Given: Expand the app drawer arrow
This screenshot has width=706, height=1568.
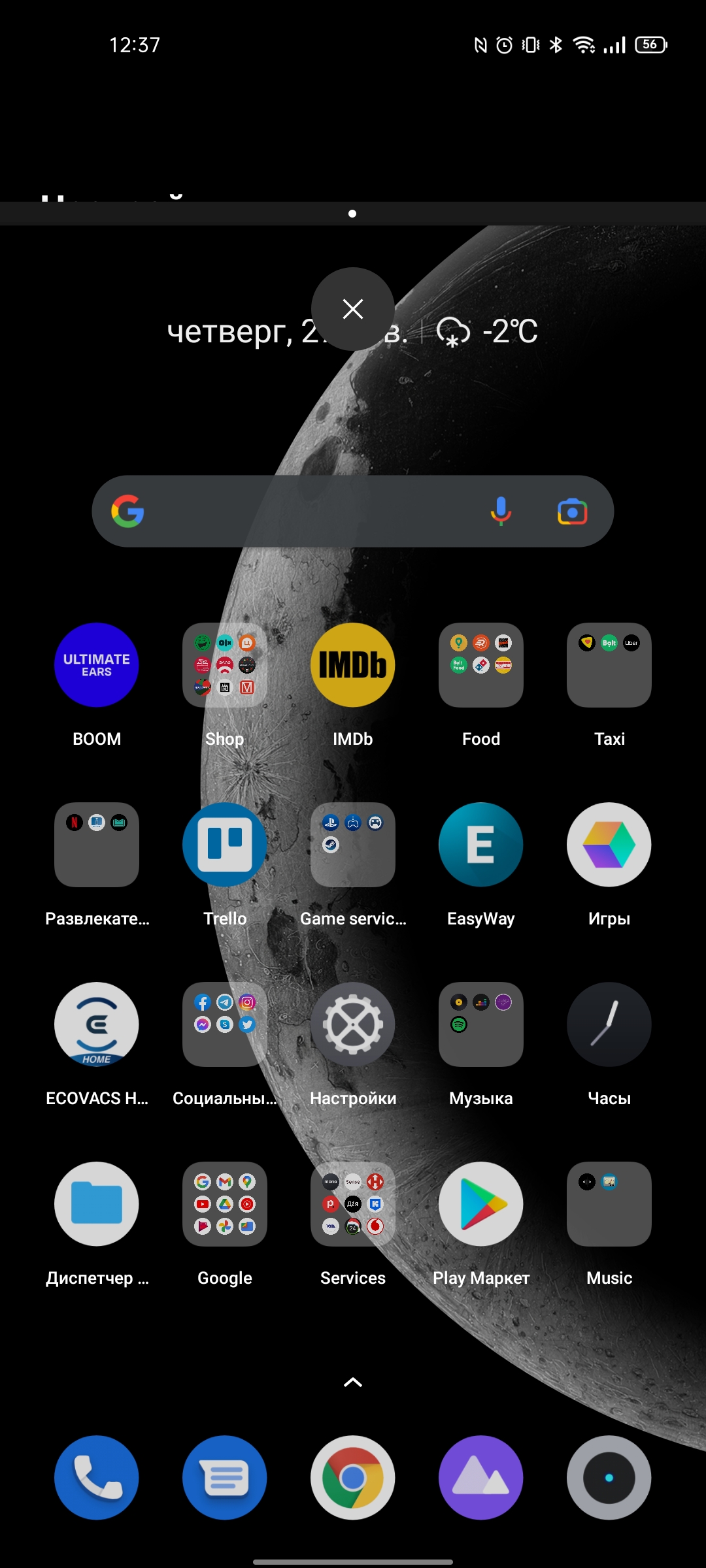Looking at the screenshot, I should coord(353,1382).
